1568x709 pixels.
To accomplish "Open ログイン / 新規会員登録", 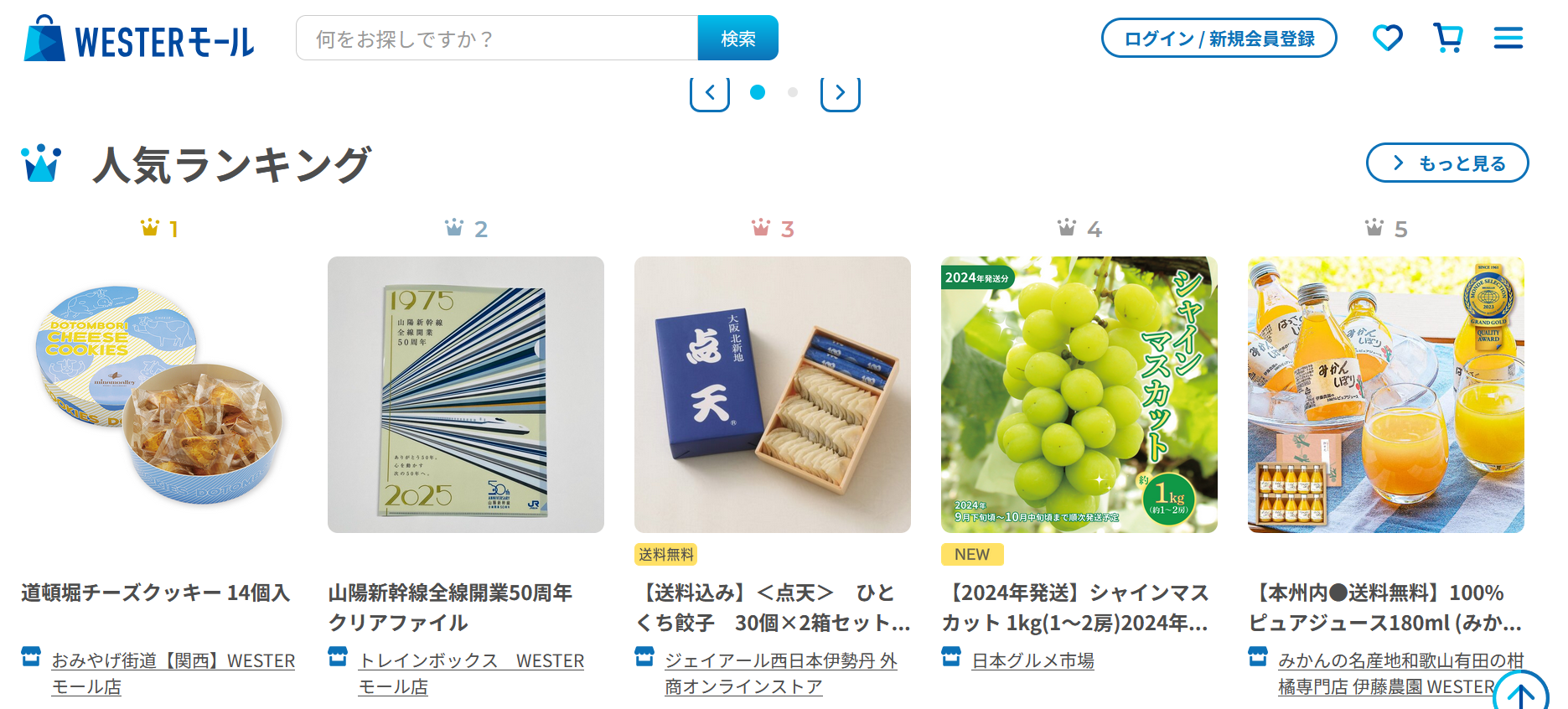I will pos(1219,39).
